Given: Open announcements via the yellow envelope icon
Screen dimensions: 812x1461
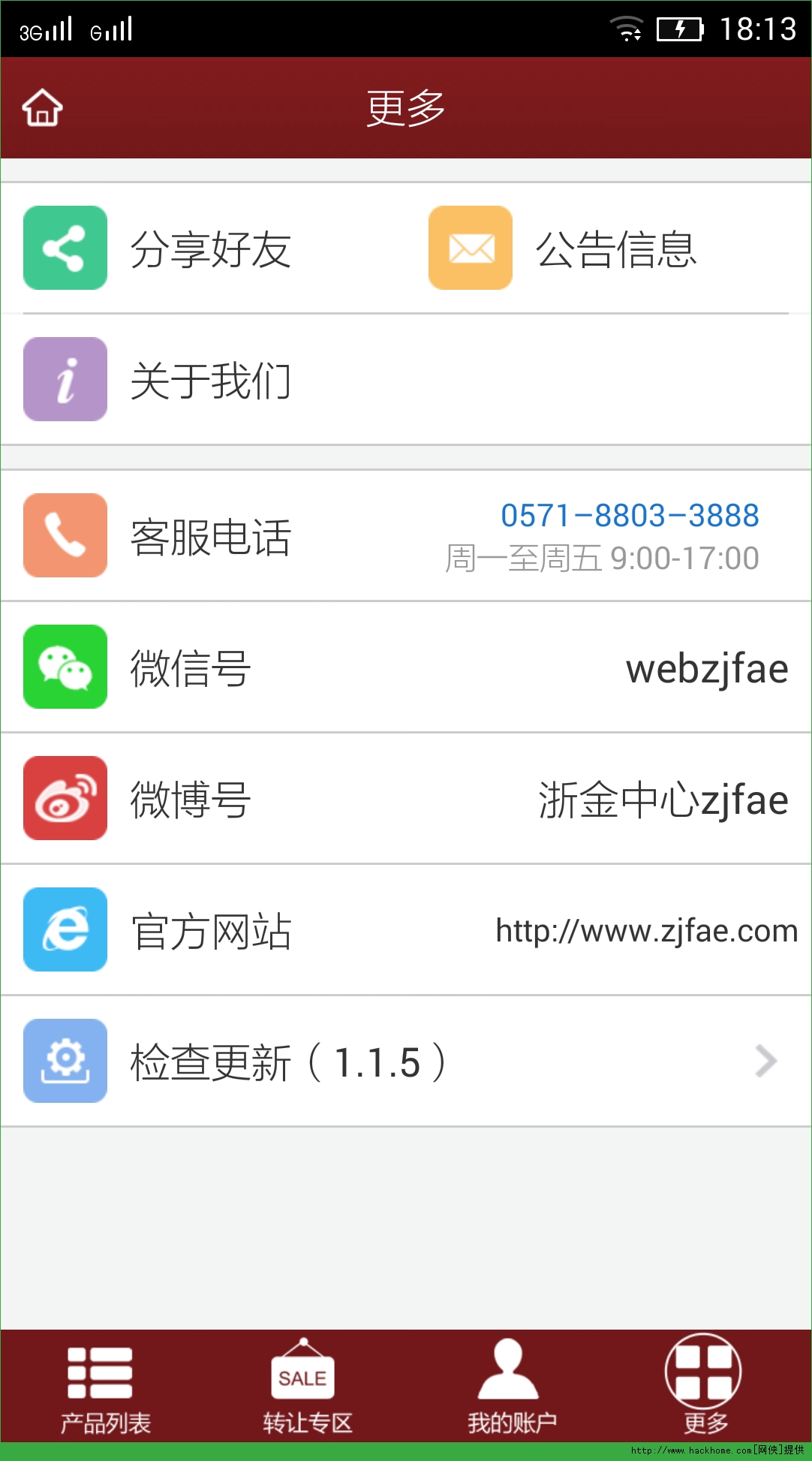Looking at the screenshot, I should 470,247.
